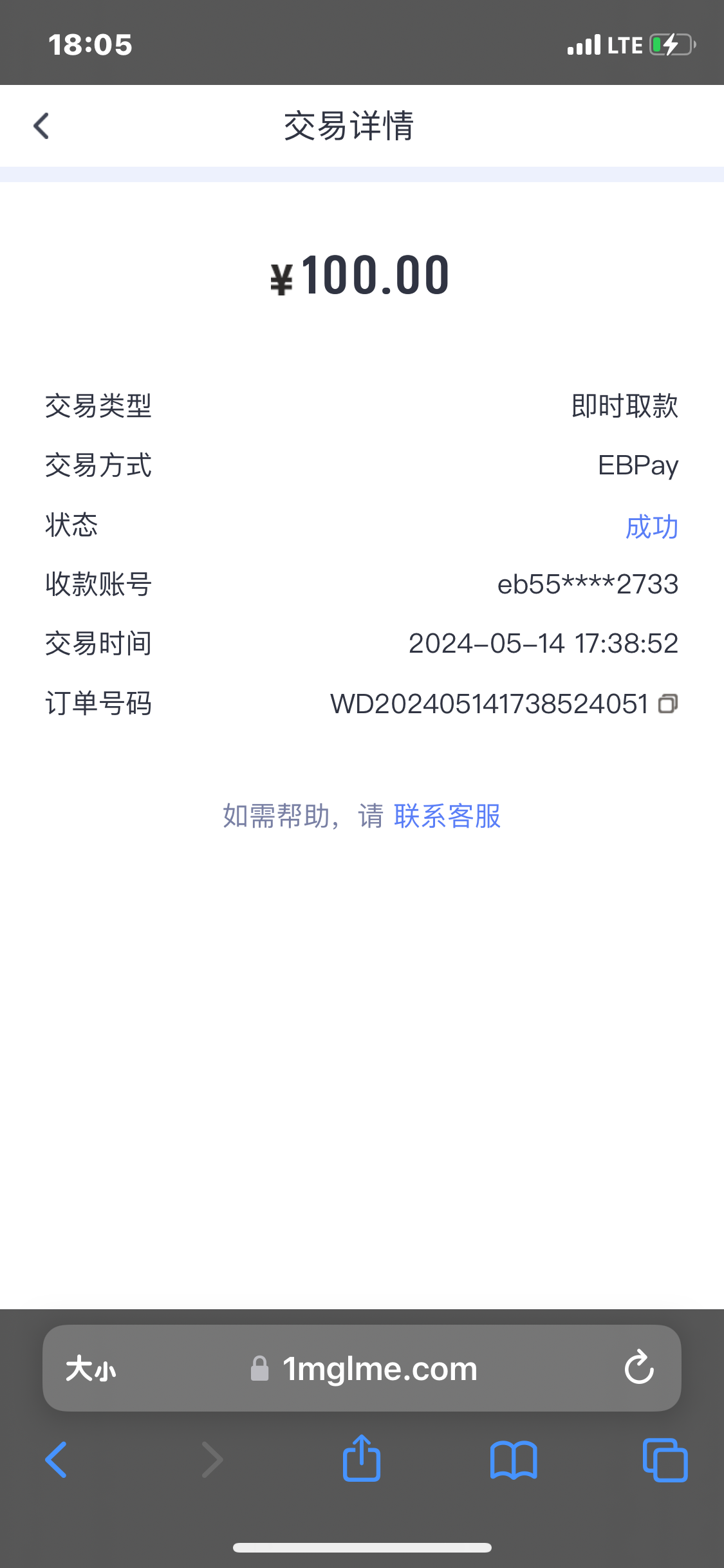Go back from the 交易详情 page
This screenshot has width=724, height=1568.
tap(42, 126)
